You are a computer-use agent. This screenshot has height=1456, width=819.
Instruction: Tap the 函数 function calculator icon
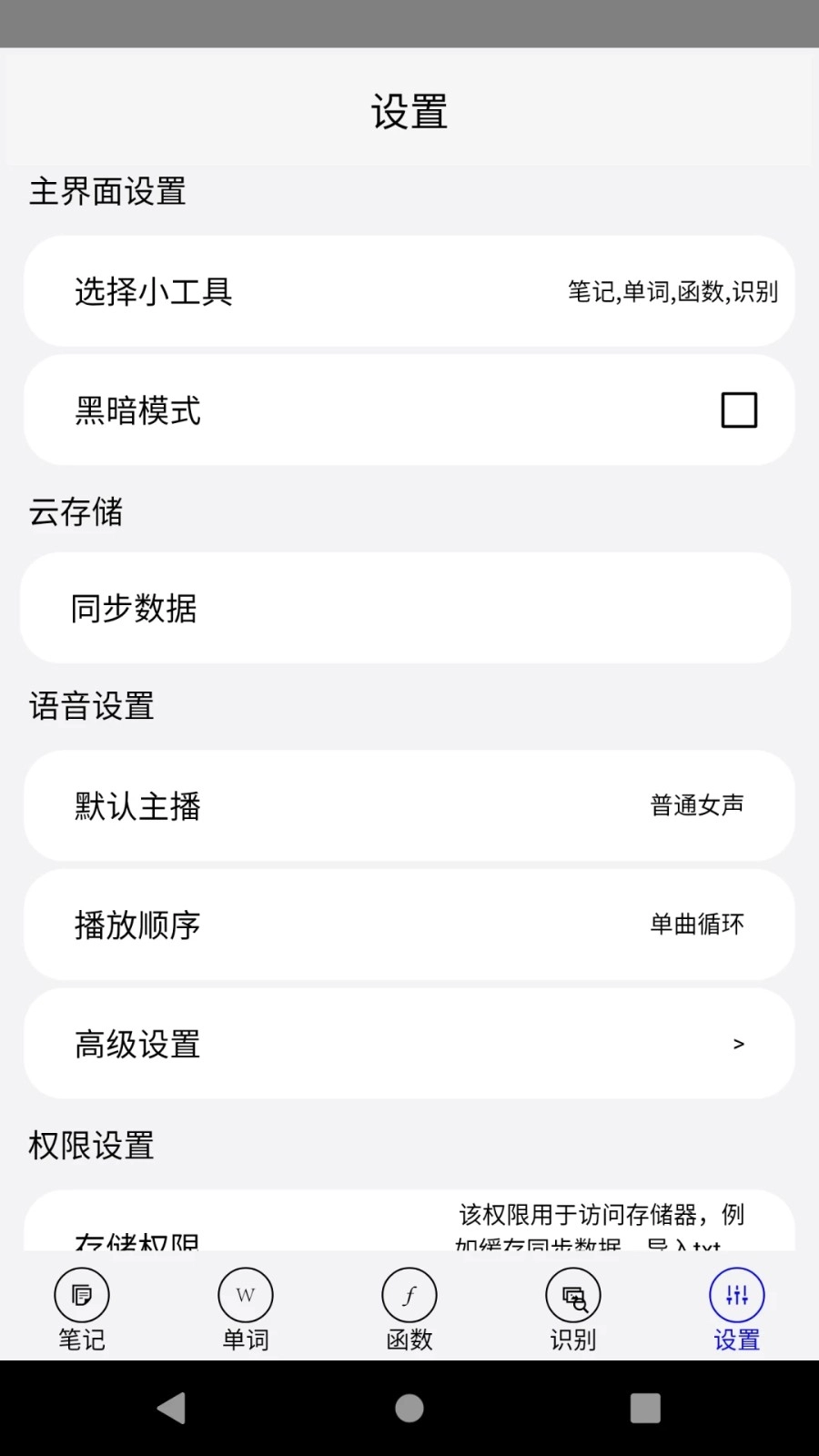coord(409,1294)
